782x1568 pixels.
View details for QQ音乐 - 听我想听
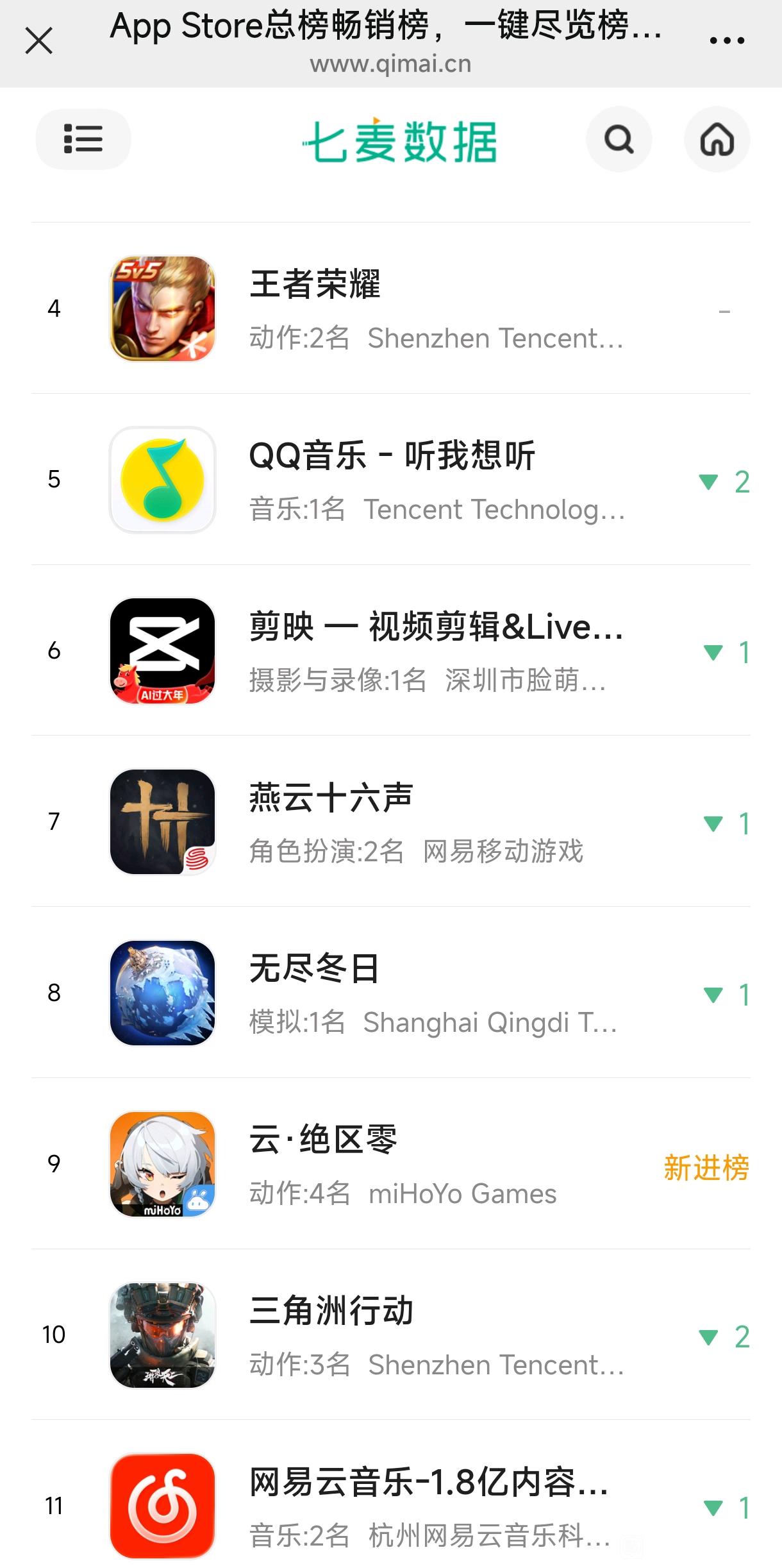click(x=390, y=480)
